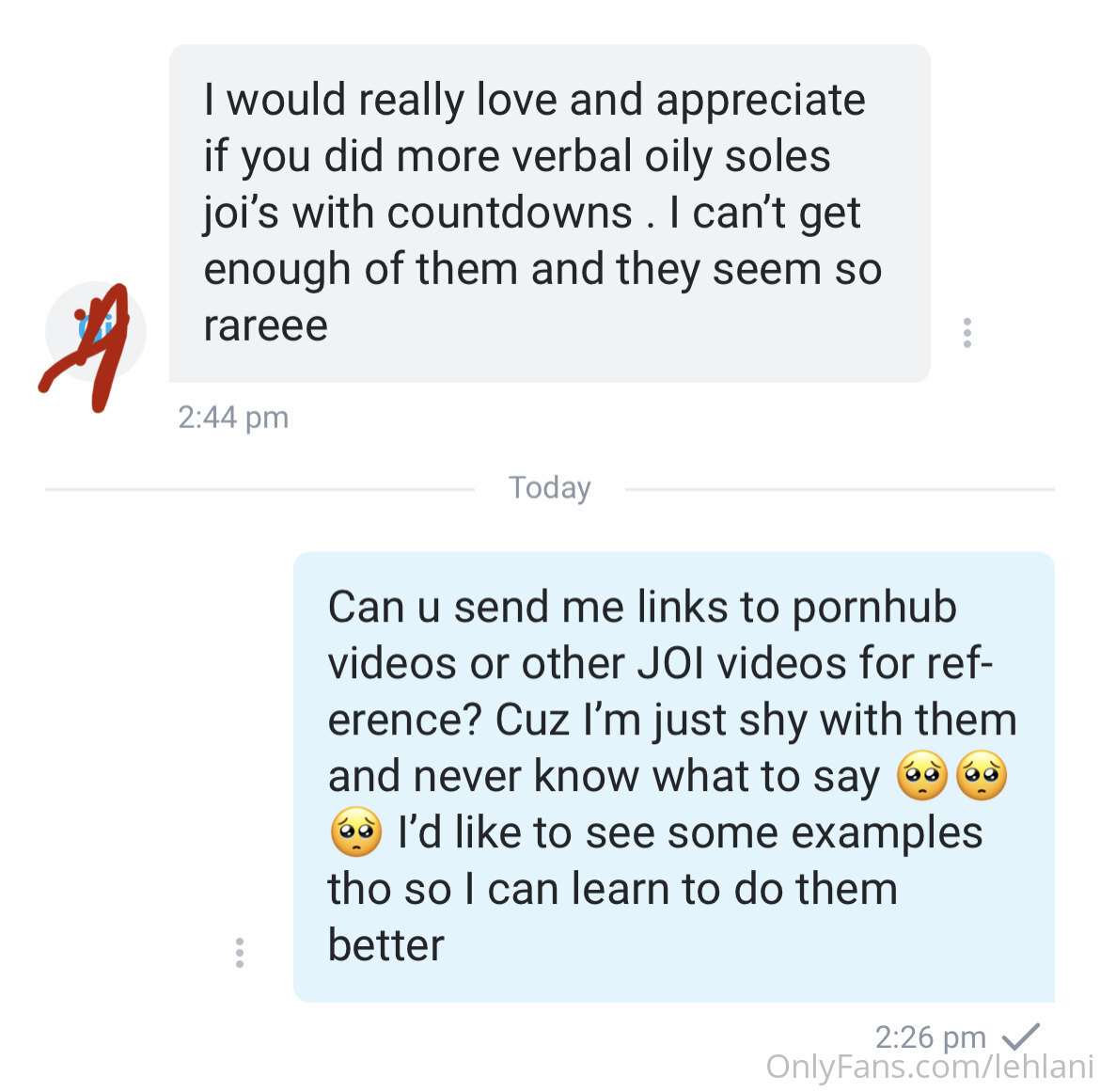Open options for the sent 2:26 pm message

[240, 953]
